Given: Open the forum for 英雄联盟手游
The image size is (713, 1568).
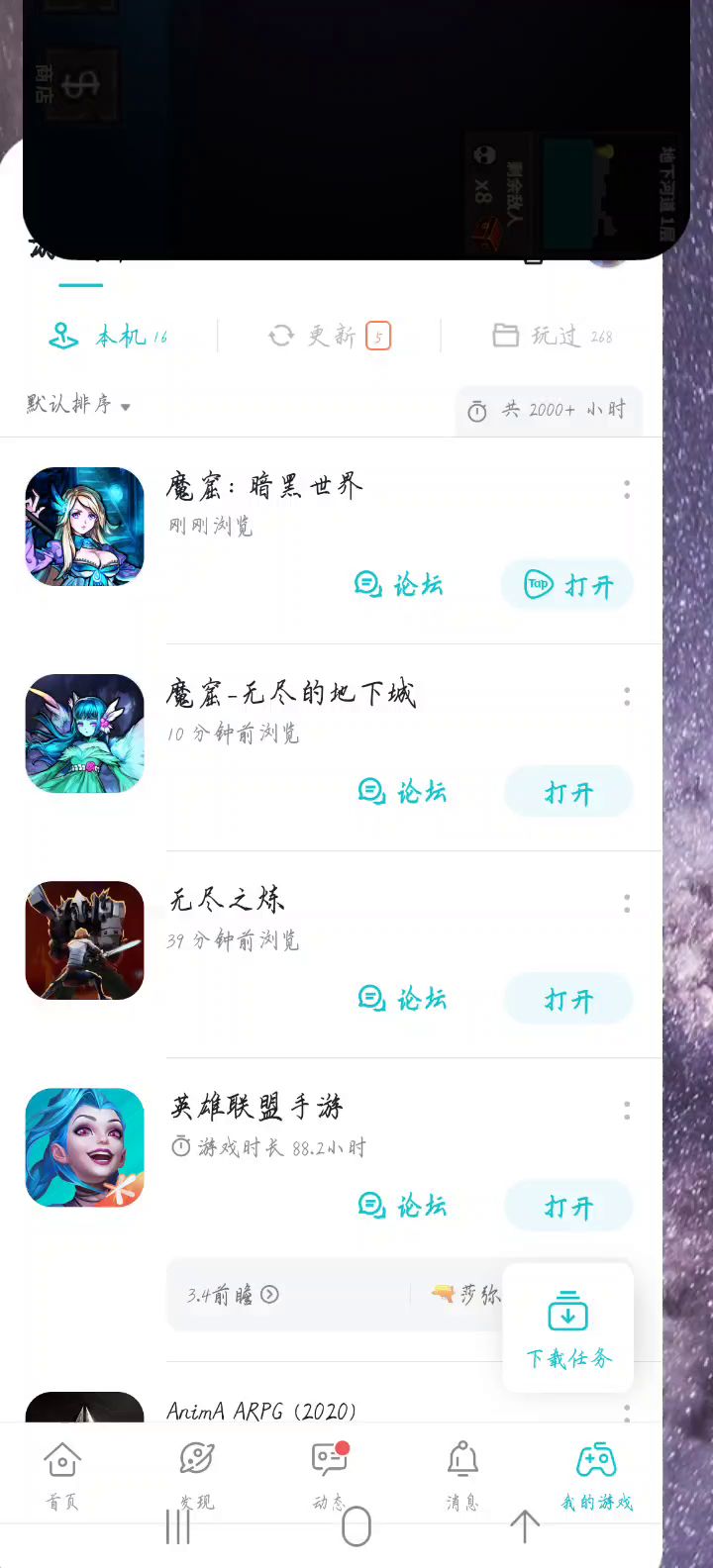Looking at the screenshot, I should (401, 1206).
